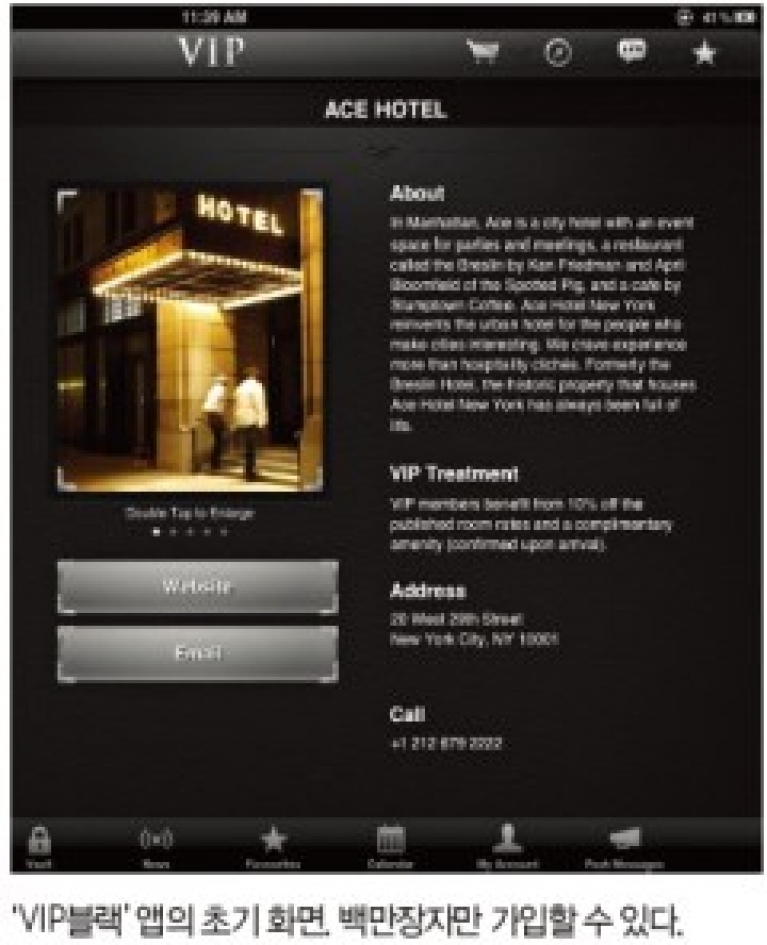
Task: Select the Push Messages tab
Action: [x=625, y=845]
